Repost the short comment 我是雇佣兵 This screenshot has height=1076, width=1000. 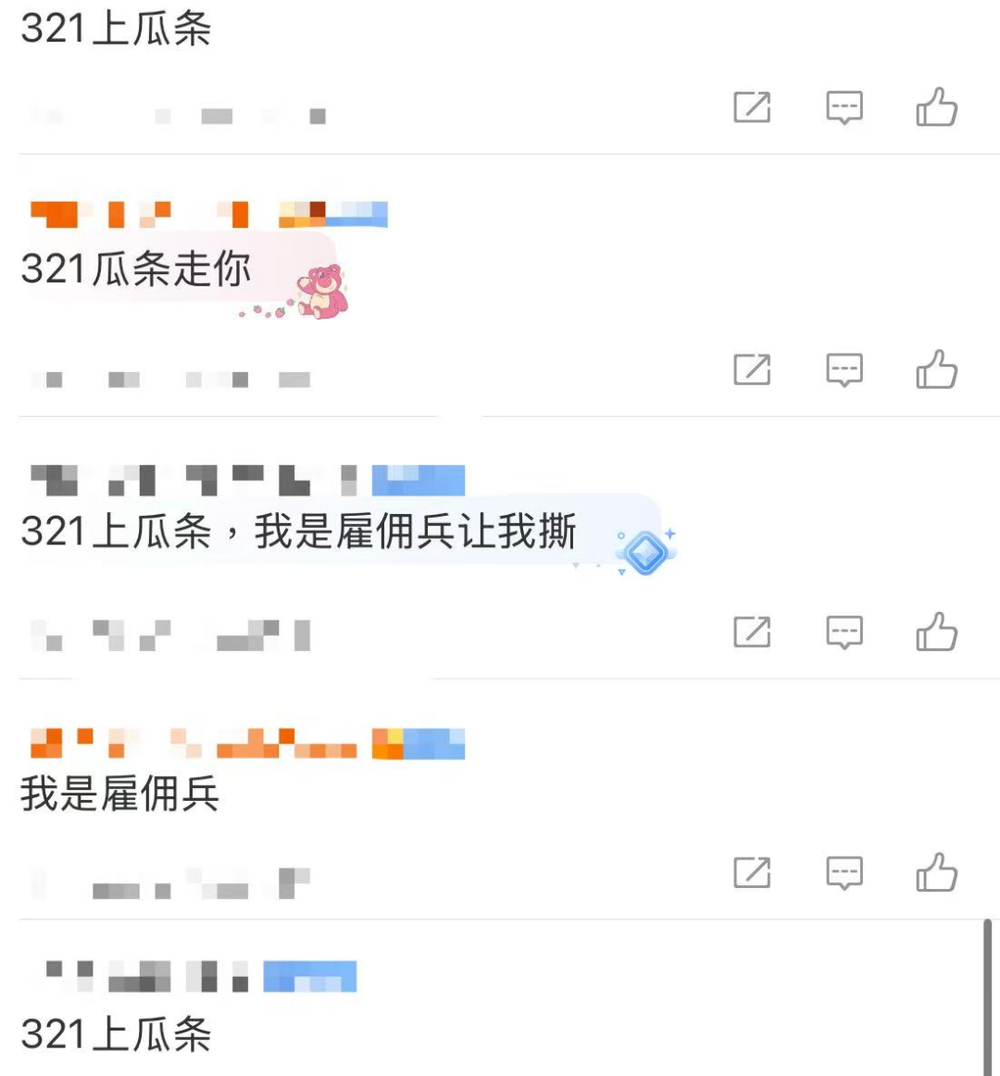click(x=752, y=873)
